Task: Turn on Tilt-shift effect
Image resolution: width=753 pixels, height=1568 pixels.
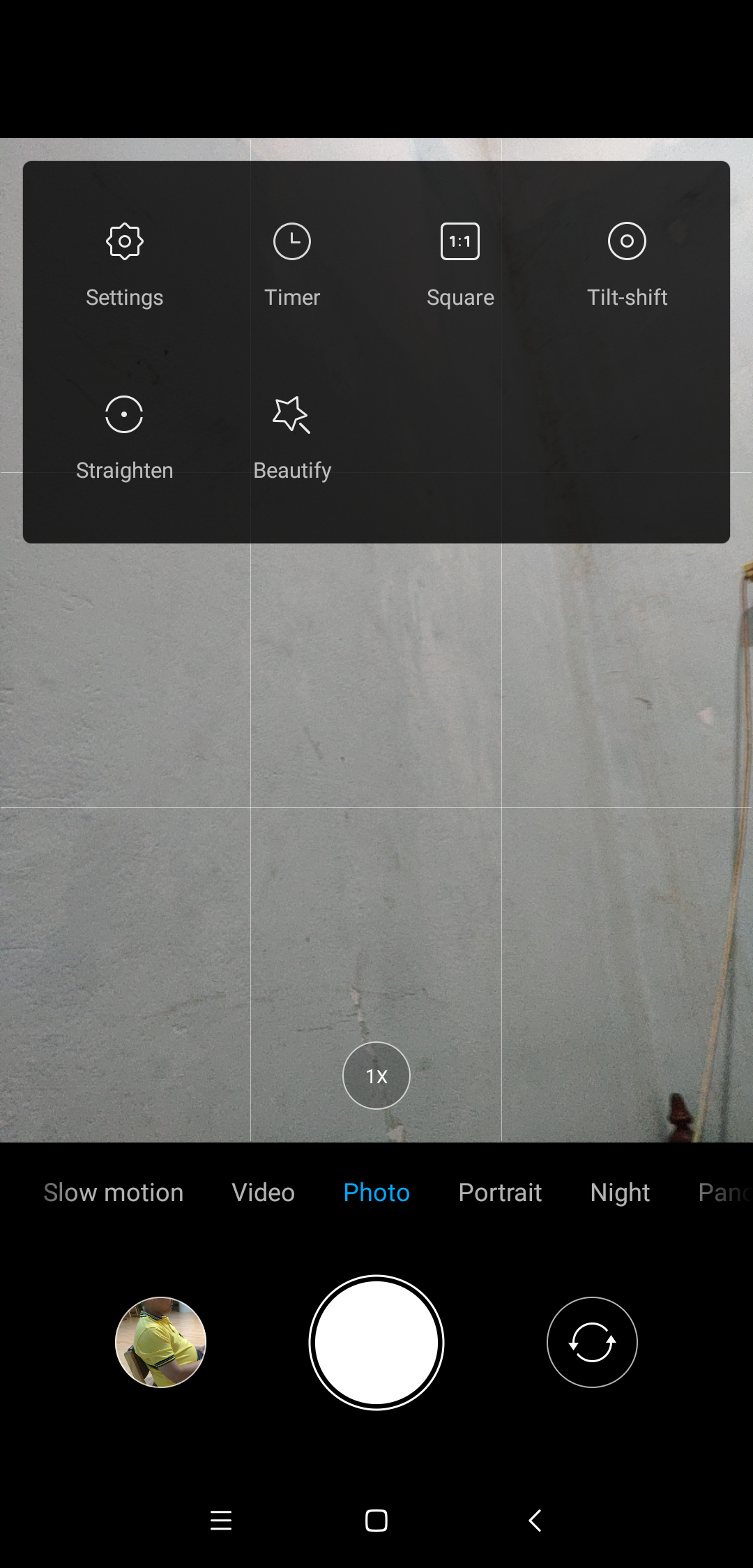Action: click(627, 265)
